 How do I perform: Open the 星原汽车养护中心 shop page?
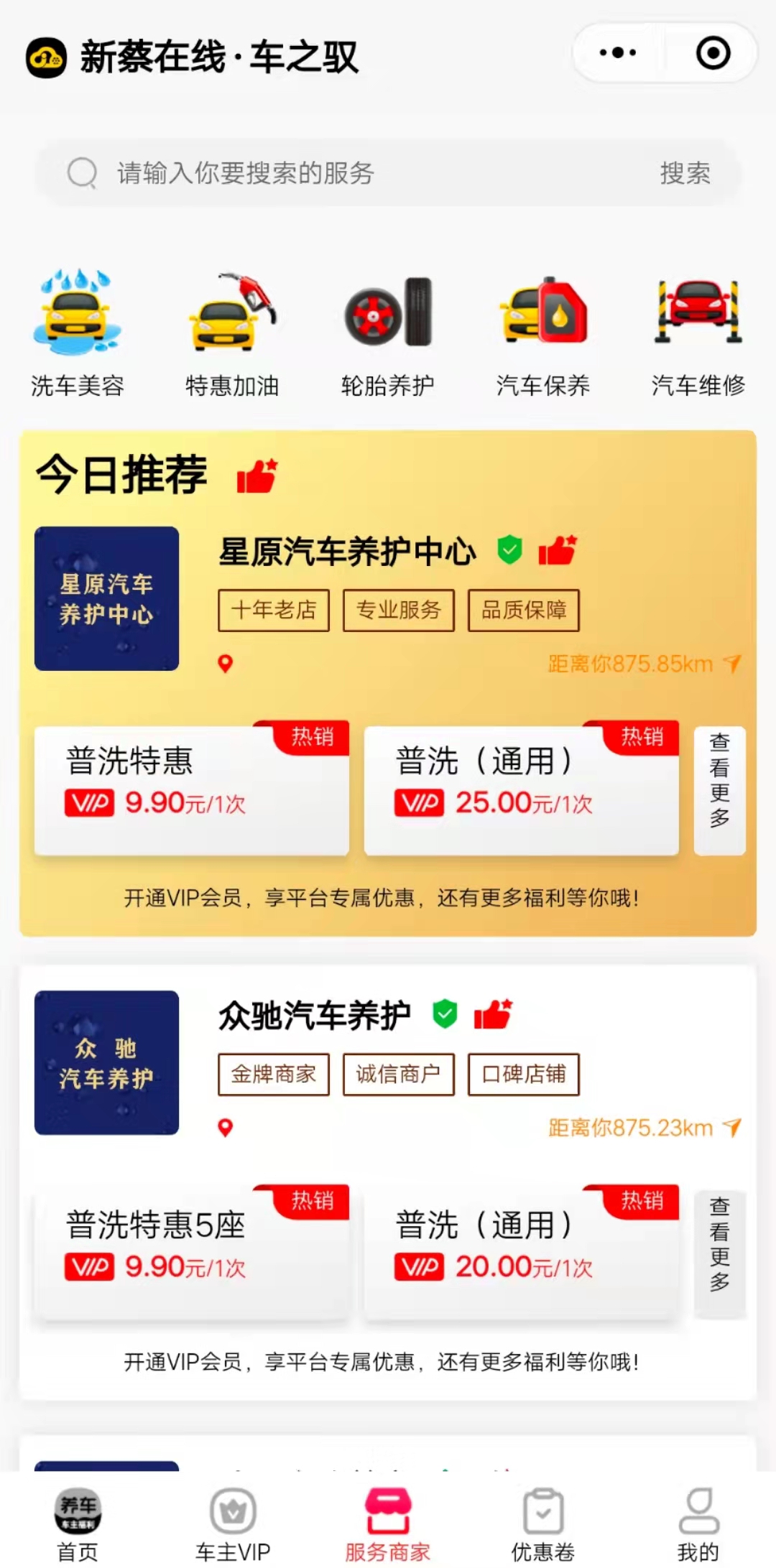pos(347,552)
